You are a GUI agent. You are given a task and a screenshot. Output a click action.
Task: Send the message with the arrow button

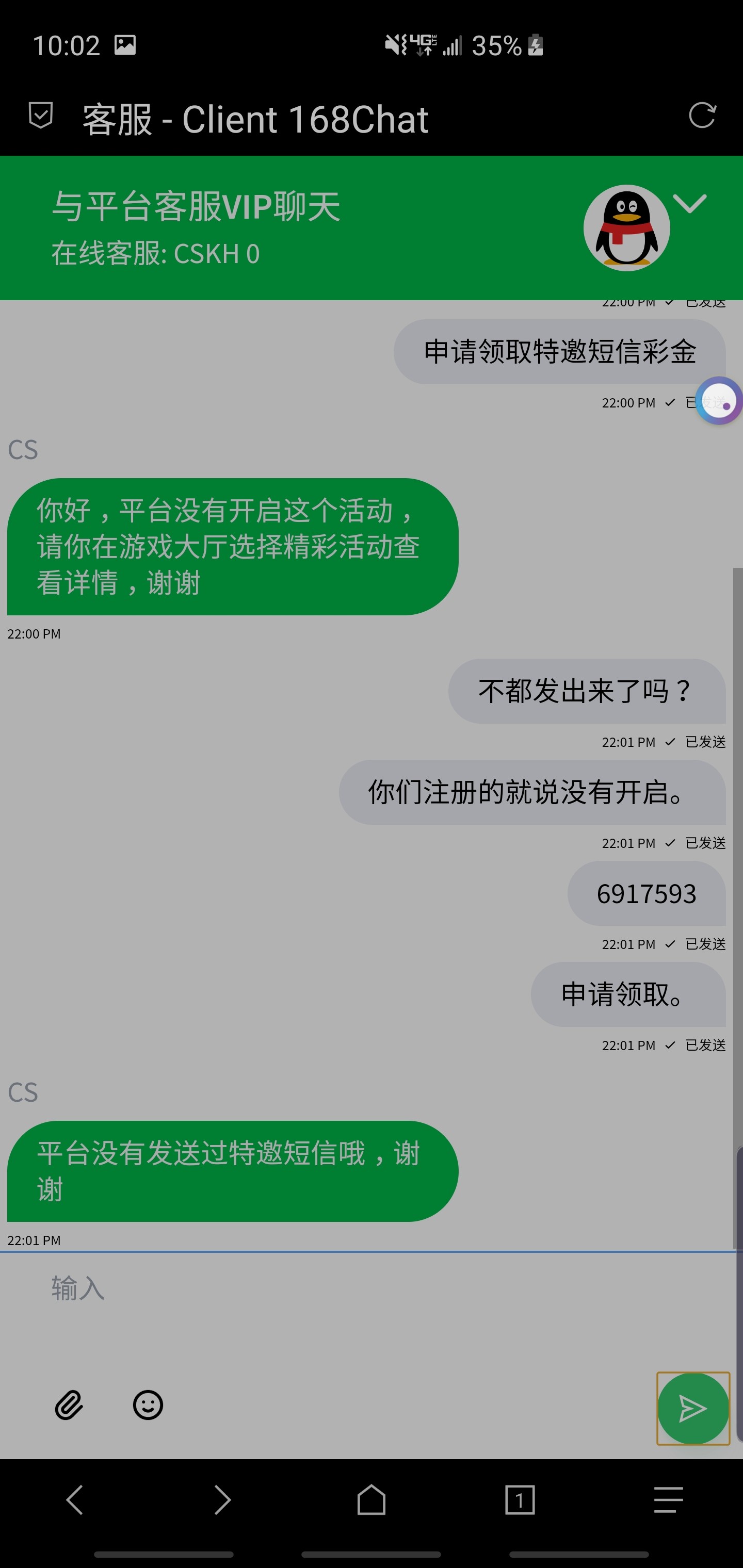(x=693, y=1409)
